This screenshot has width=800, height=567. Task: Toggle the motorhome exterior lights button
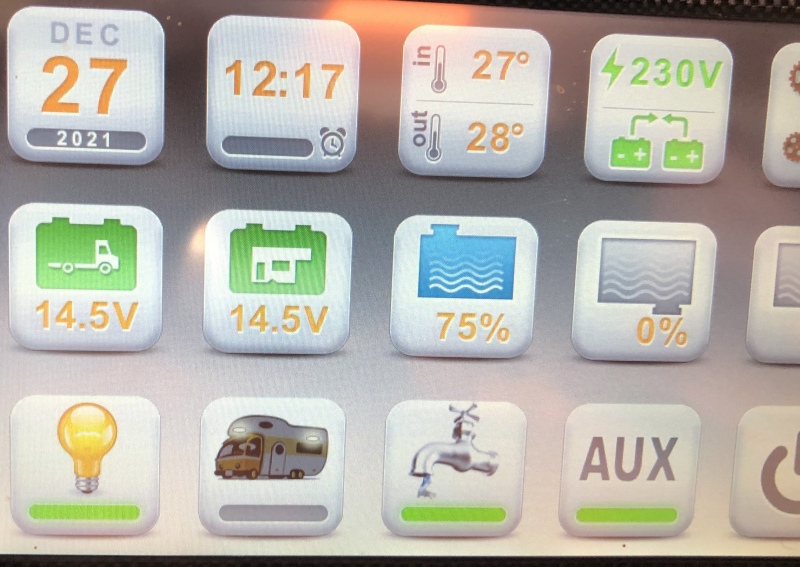pyautogui.click(x=272, y=466)
